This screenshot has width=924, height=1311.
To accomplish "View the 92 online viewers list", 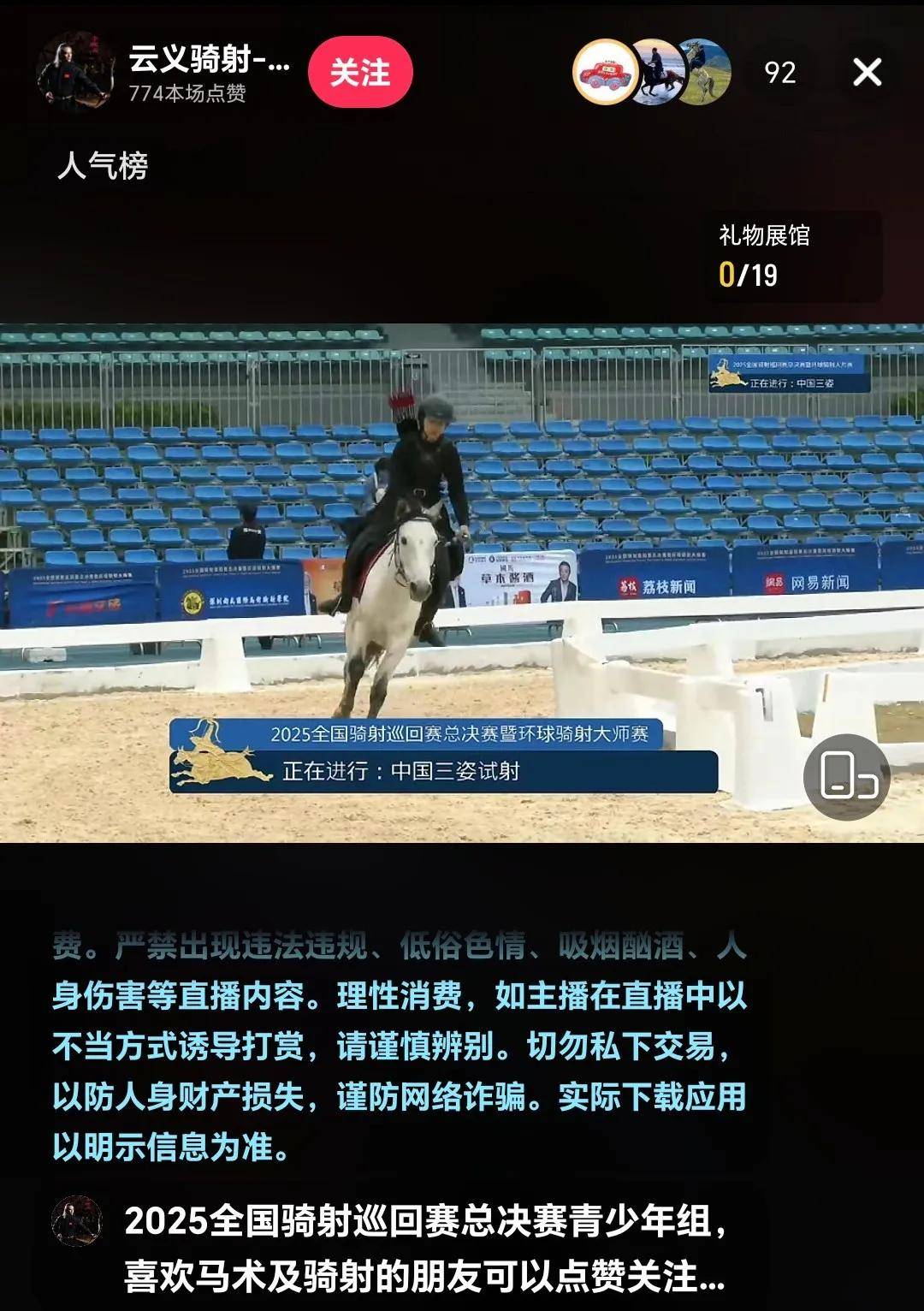I will [x=779, y=73].
